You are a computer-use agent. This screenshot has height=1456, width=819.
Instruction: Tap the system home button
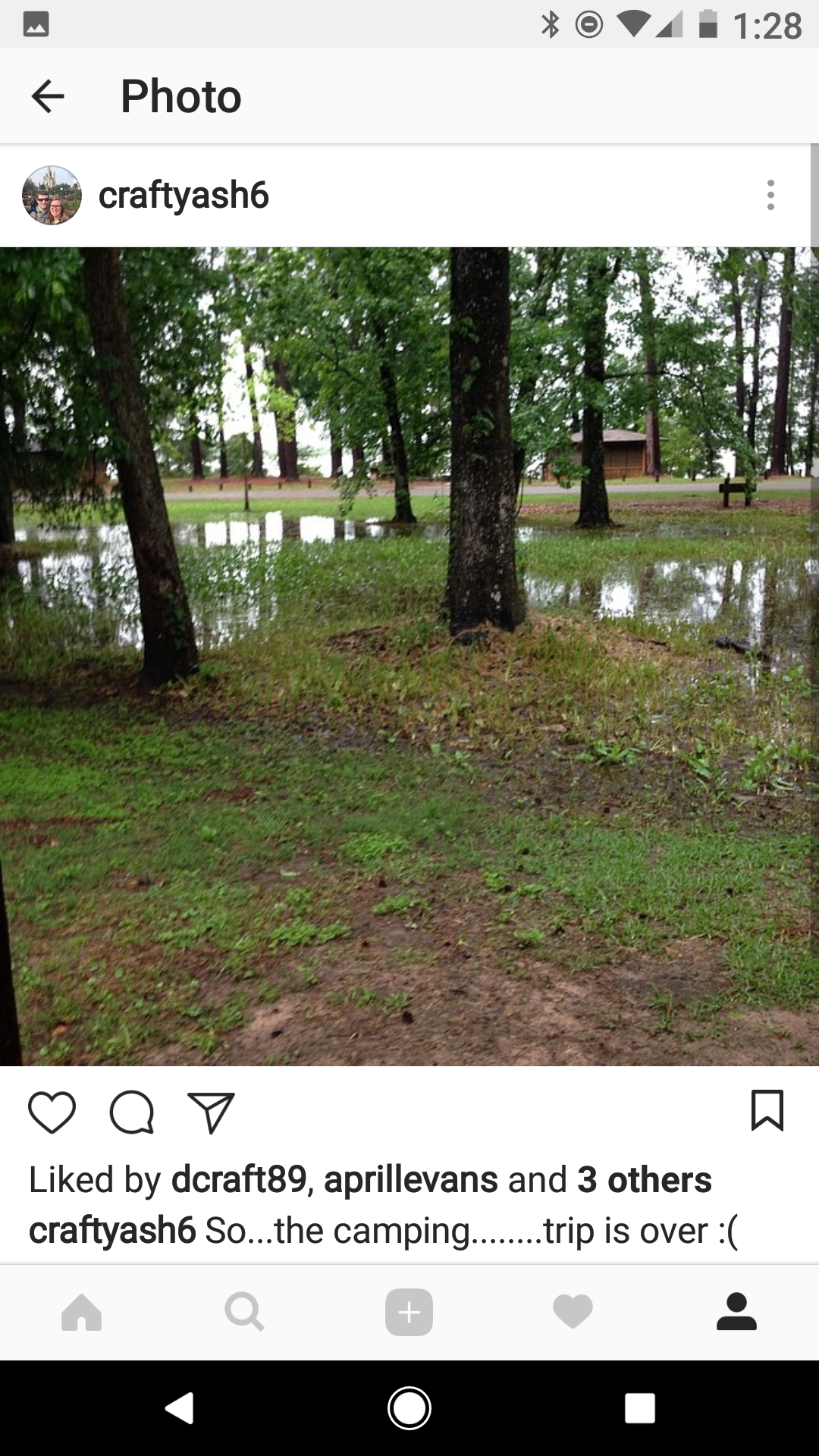409,1408
